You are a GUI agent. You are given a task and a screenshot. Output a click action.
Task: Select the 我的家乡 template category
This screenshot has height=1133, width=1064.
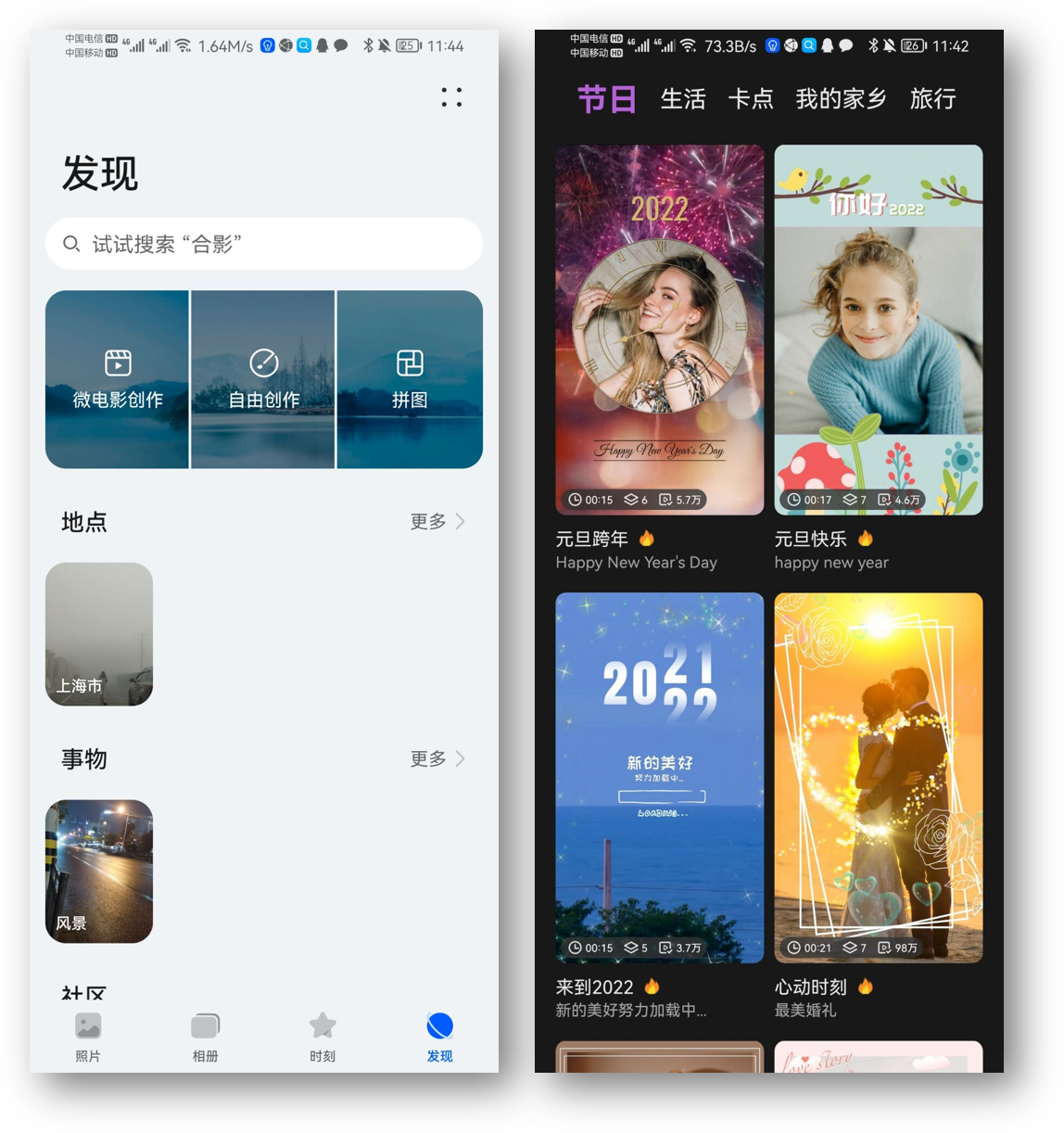841,99
